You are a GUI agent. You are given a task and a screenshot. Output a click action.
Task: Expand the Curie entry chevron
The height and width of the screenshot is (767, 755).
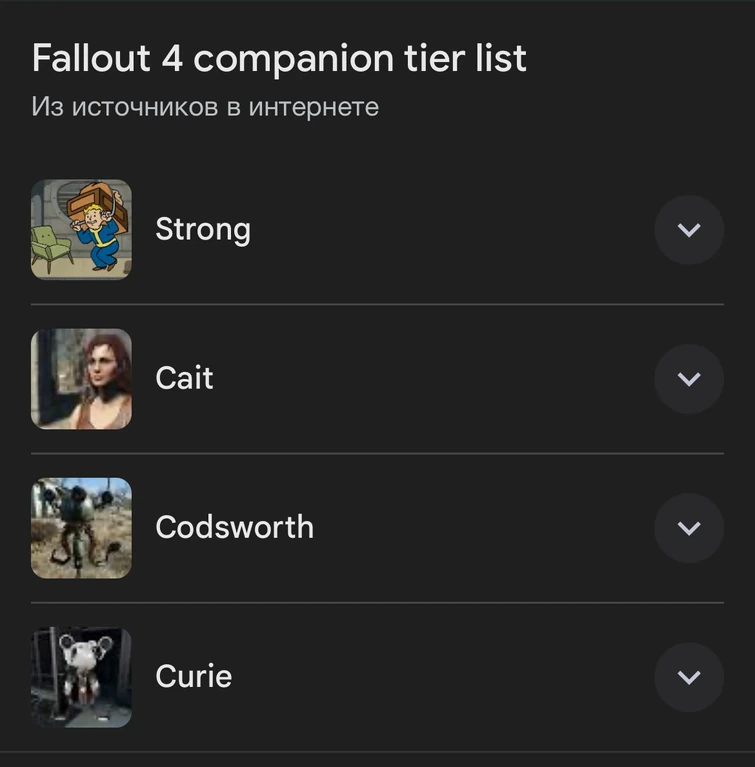click(x=688, y=677)
